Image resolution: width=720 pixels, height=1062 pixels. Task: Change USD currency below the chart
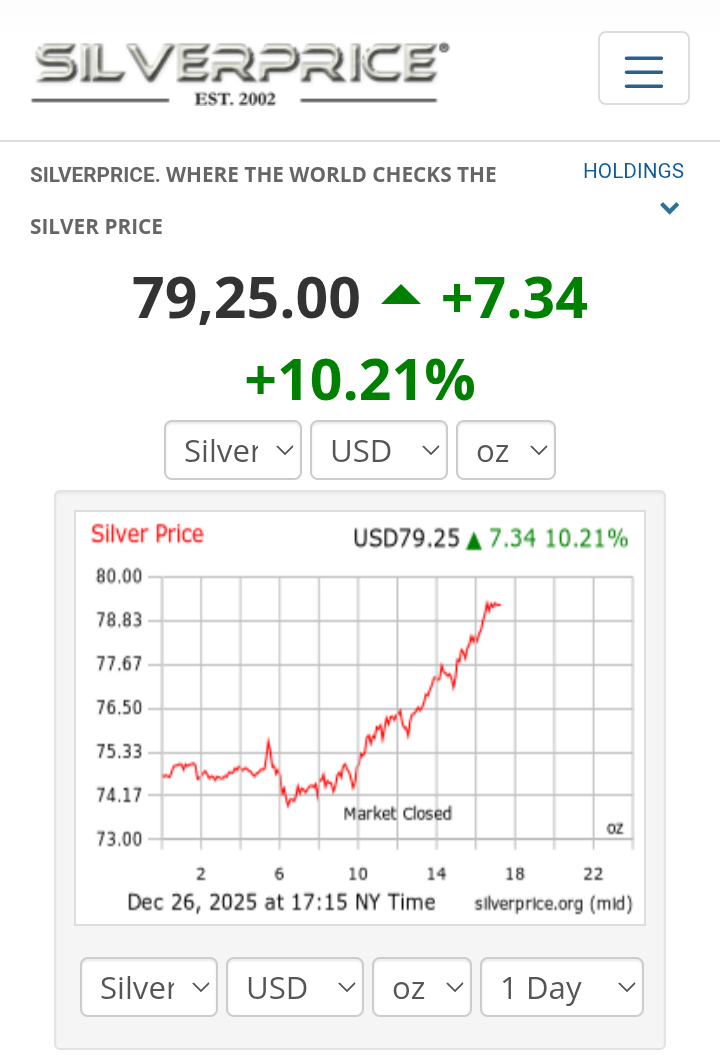(294, 988)
